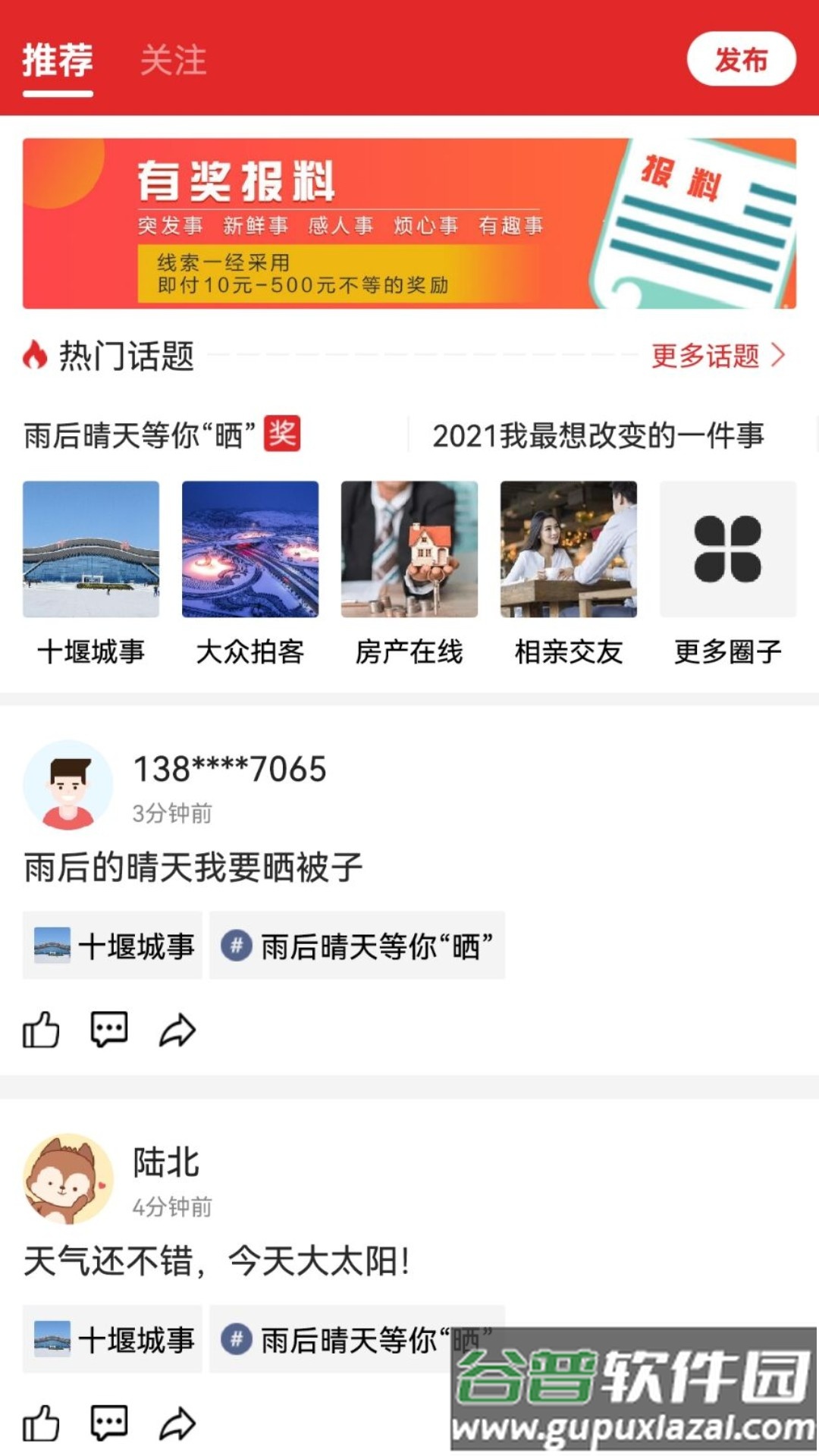The height and width of the screenshot is (1456, 819).
Task: Like 陆北's post
Action: click(41, 1423)
